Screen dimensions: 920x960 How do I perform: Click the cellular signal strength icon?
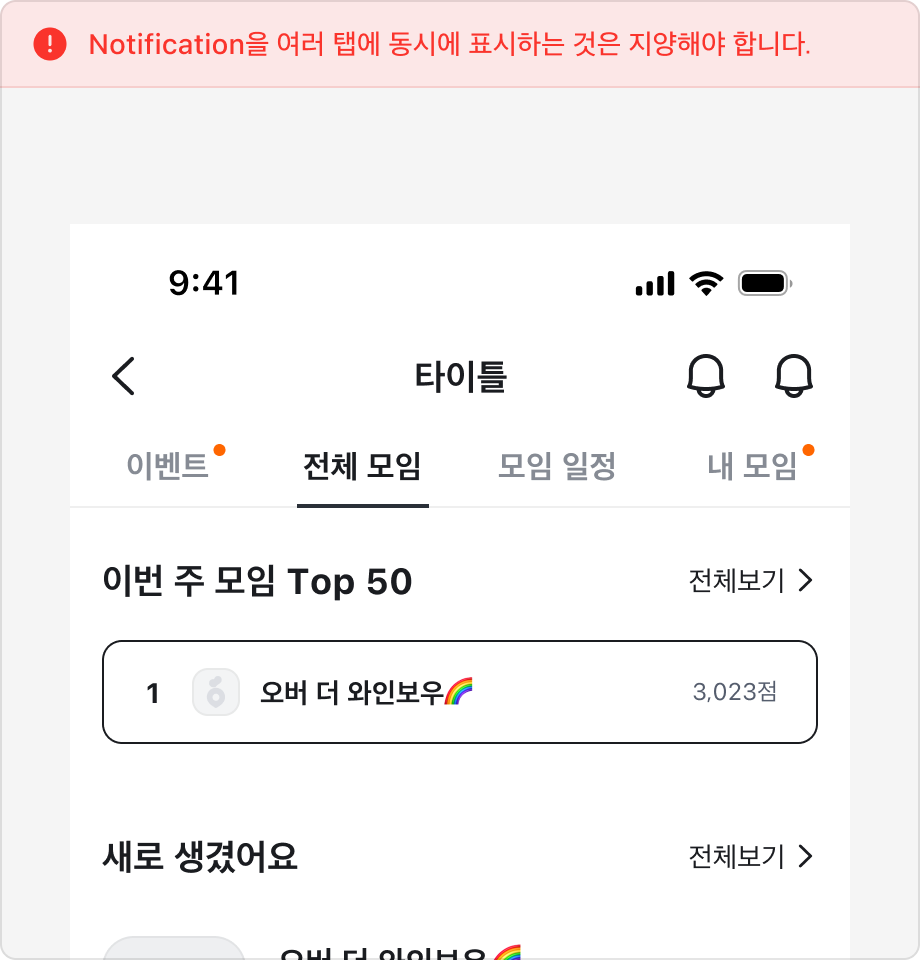pyautogui.click(x=654, y=283)
